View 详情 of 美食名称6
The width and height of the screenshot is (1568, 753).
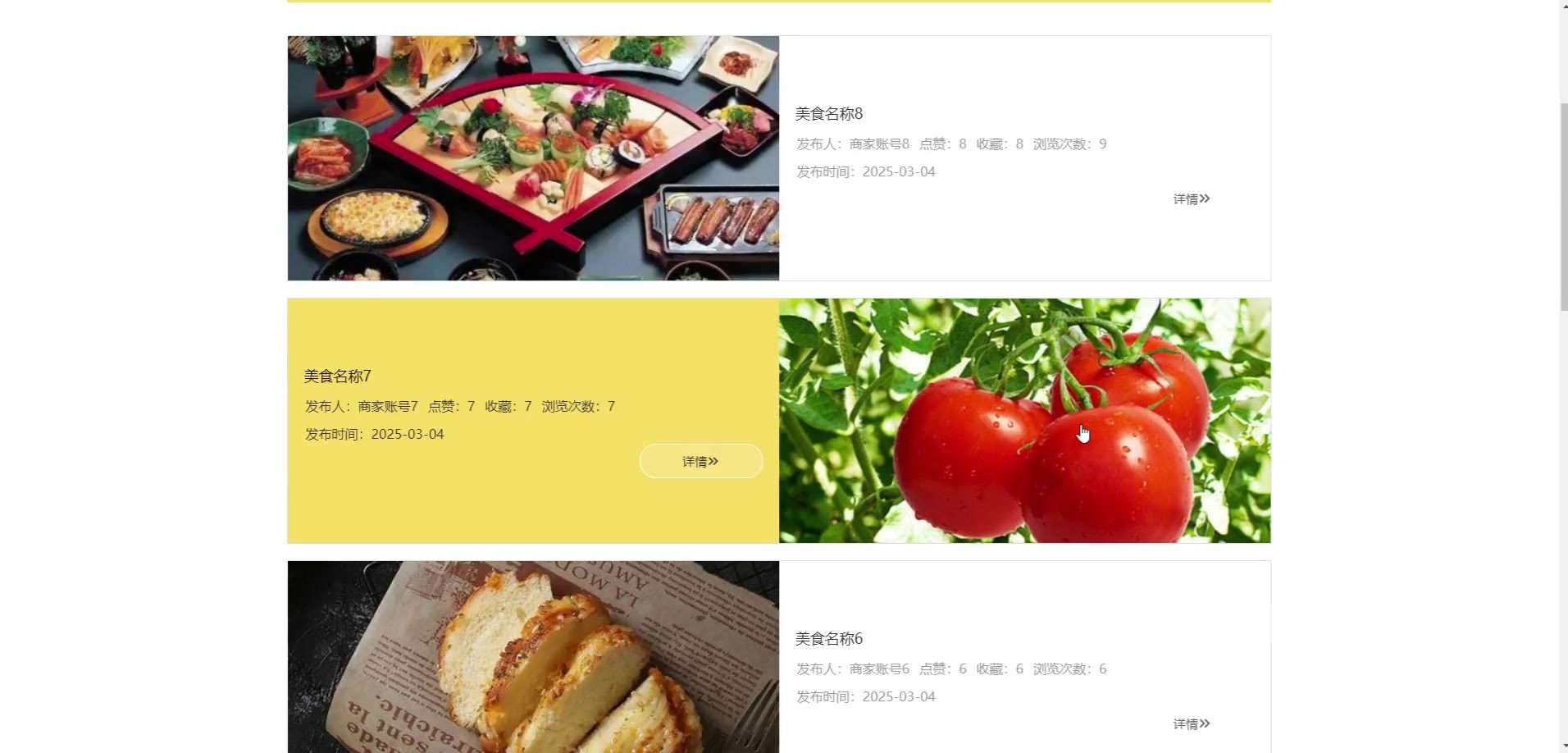(x=1191, y=724)
